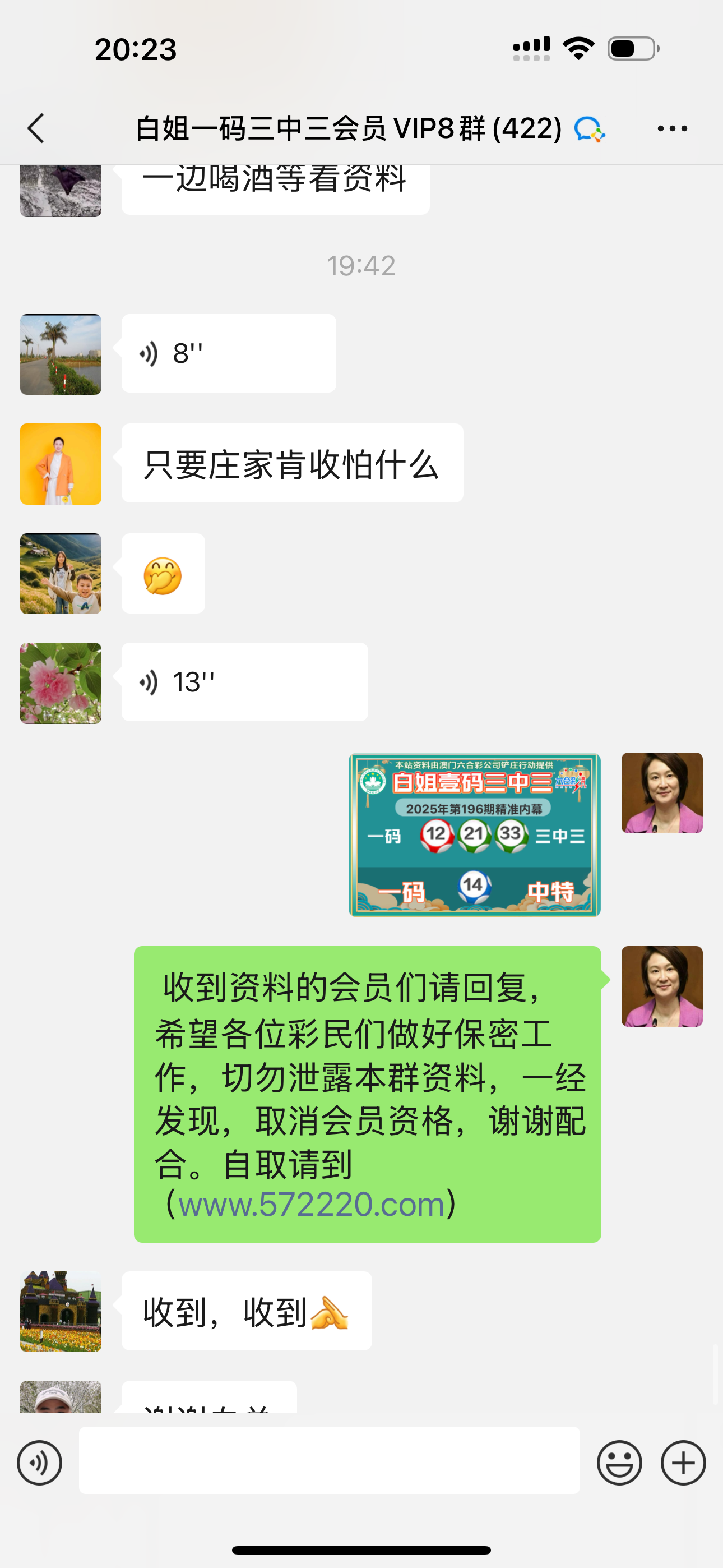This screenshot has height=1568, width=723.
Task: View profile of the pink flower avatar
Action: (61, 683)
